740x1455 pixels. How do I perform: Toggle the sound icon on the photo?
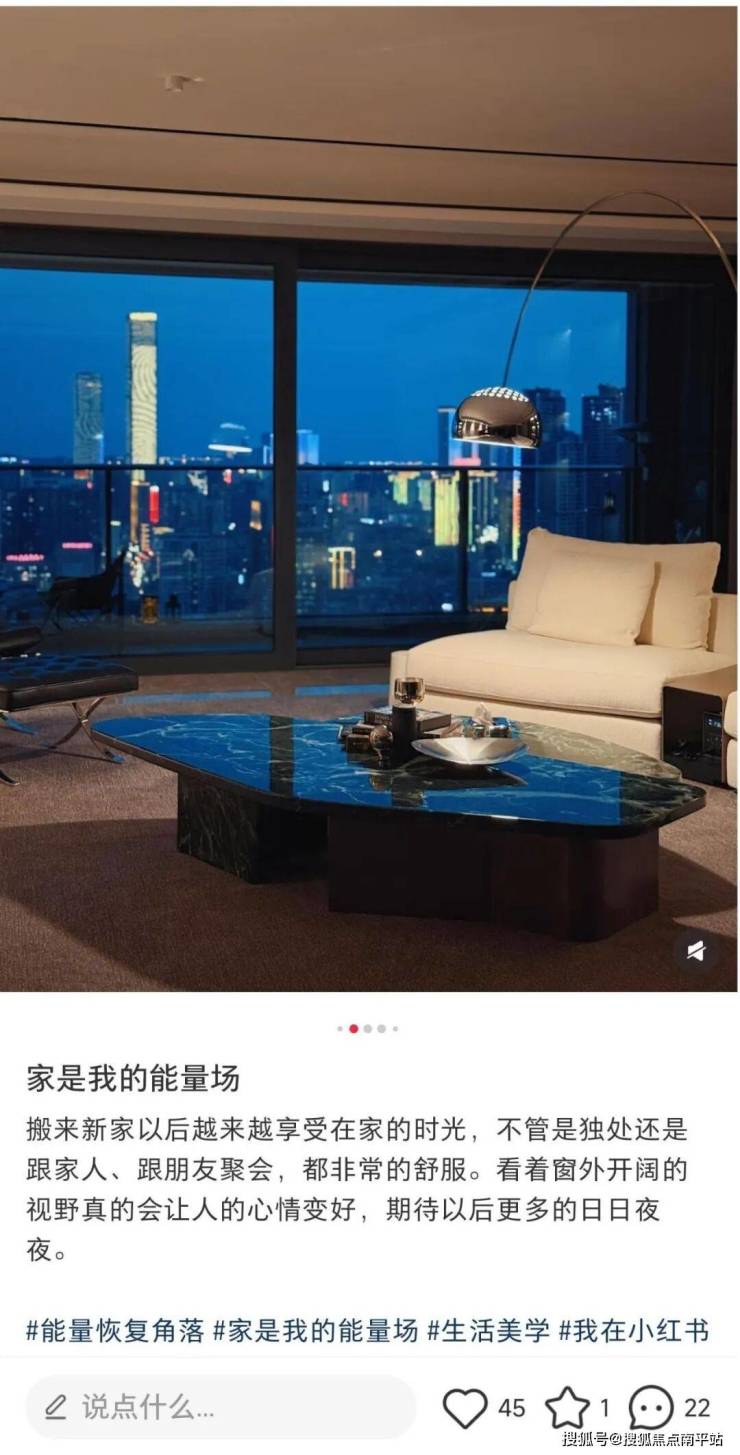point(696,950)
